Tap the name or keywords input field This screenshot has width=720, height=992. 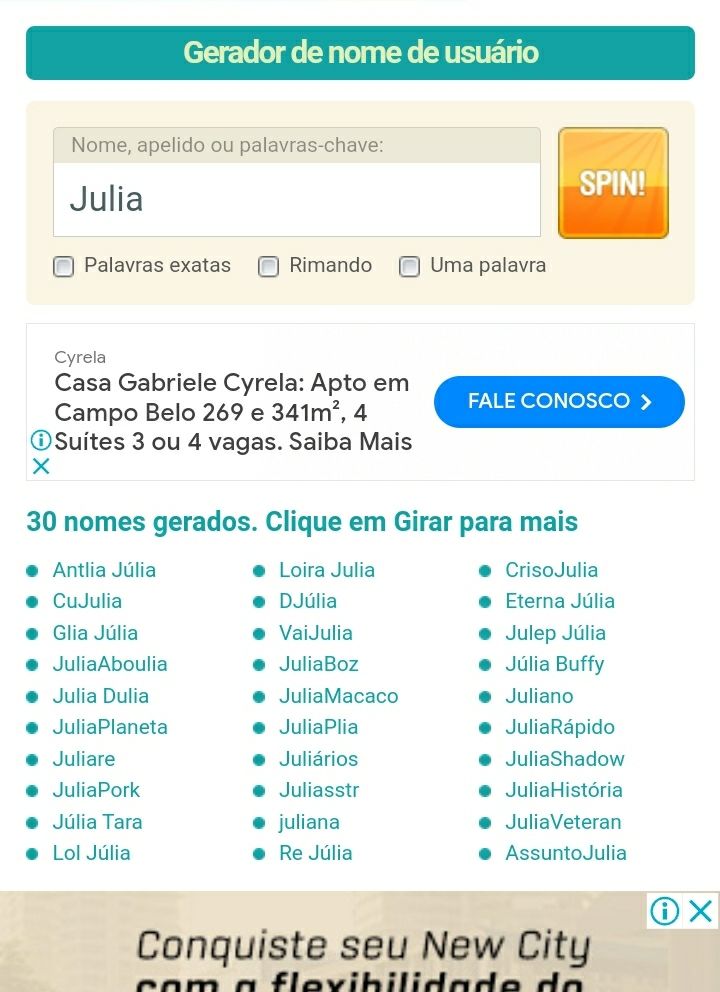click(296, 199)
